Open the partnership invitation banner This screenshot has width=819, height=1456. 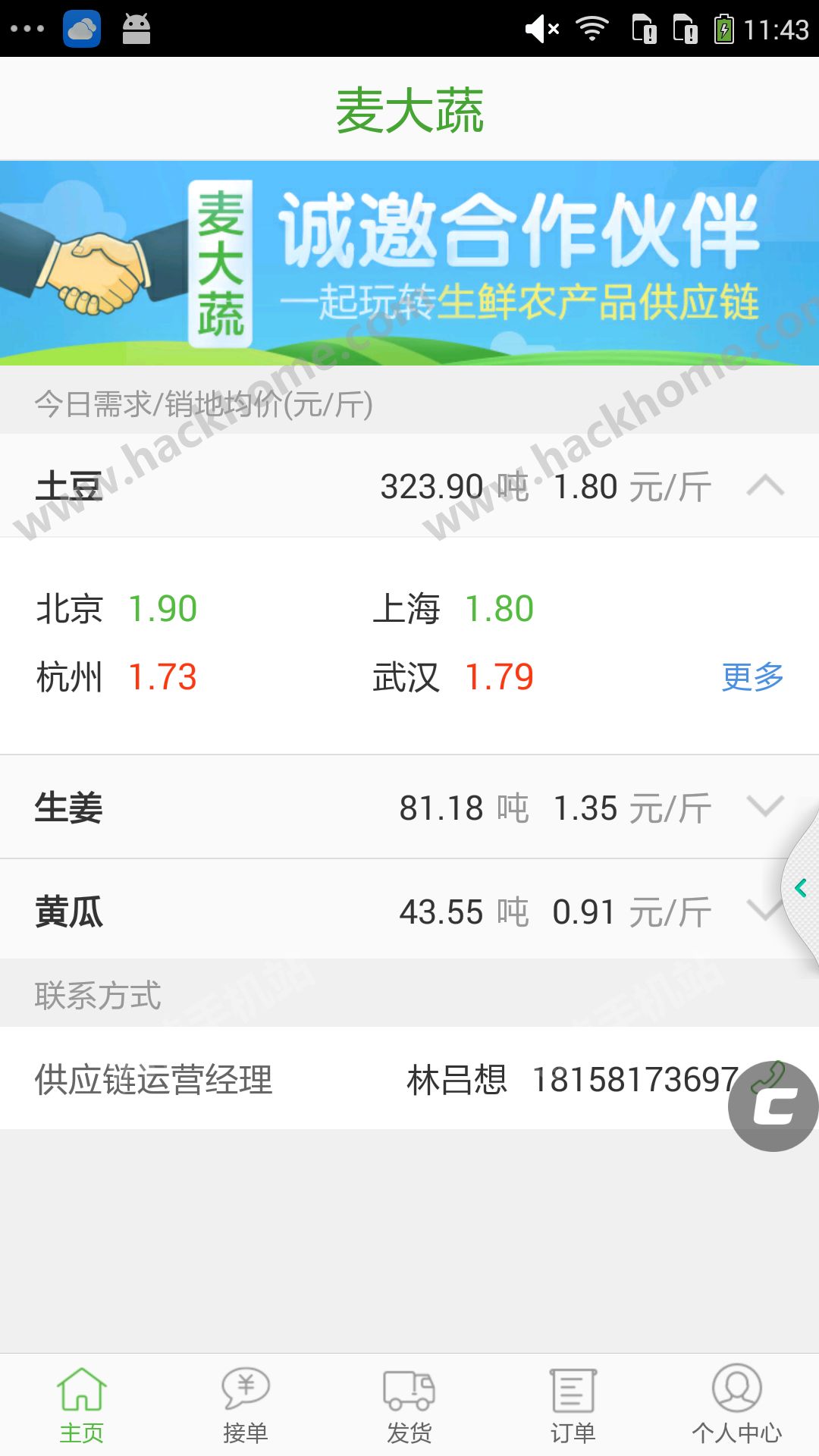pos(409,262)
